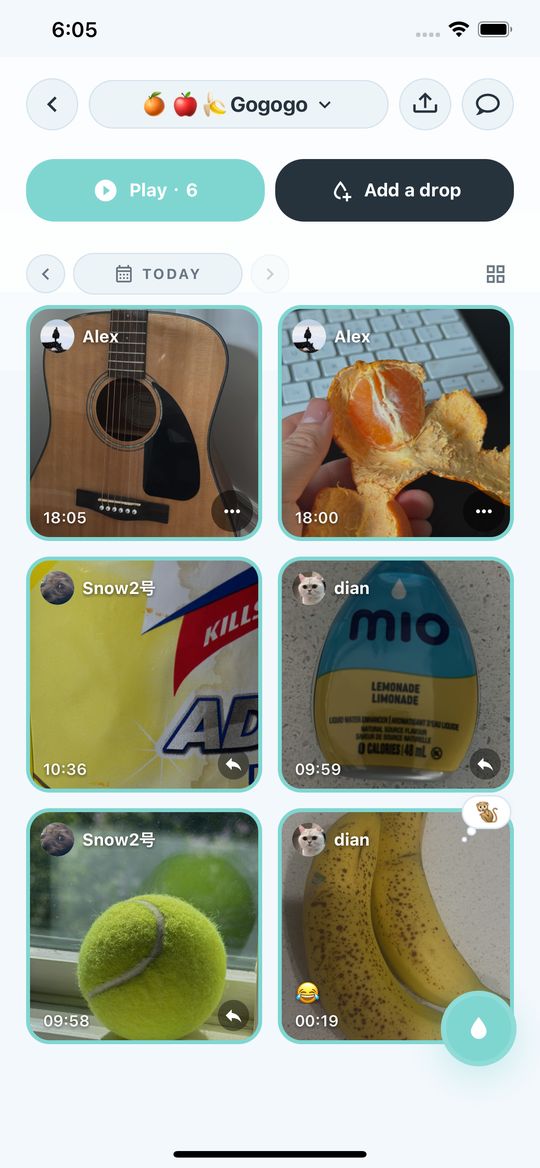Screen dimensions: 540x1168
Task: Open more options on Alex's guitar drop
Action: (232, 511)
